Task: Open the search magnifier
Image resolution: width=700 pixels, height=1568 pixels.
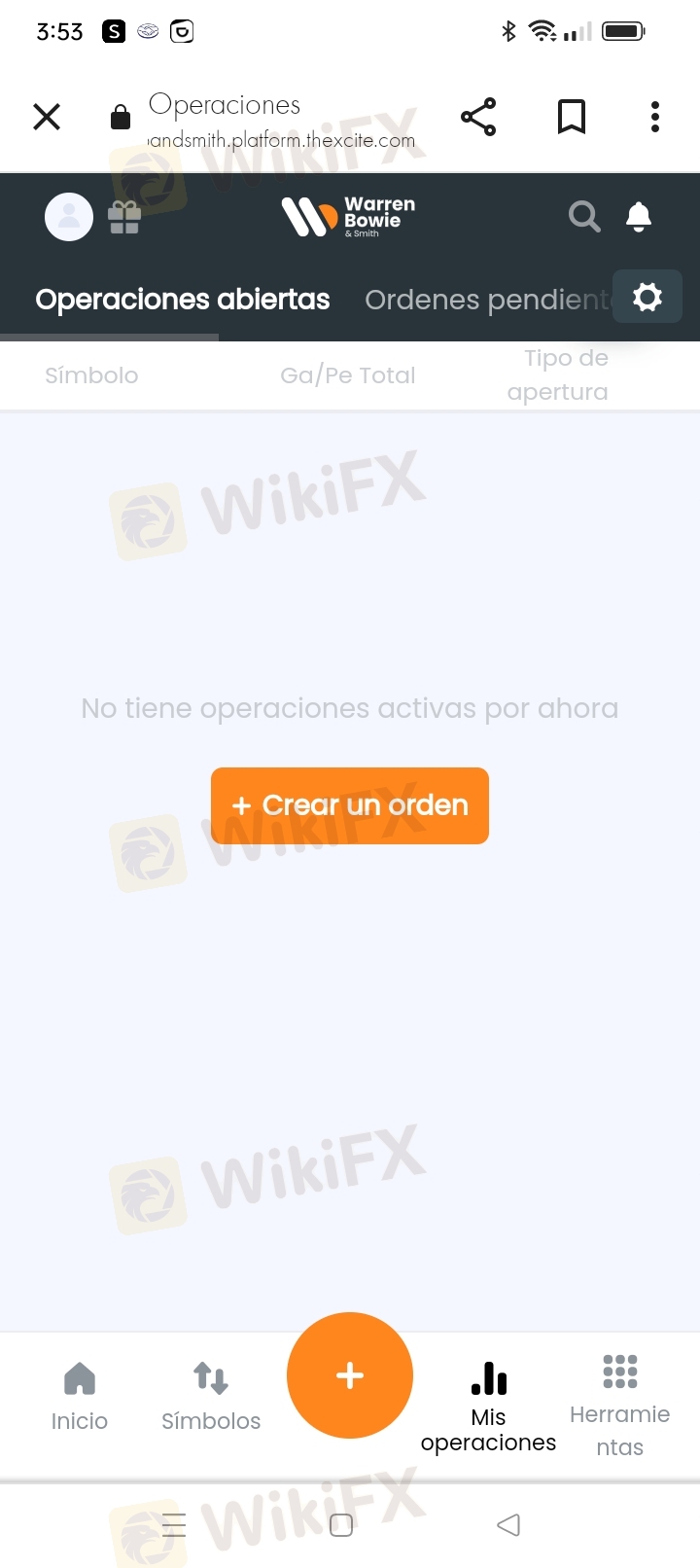Action: point(584,216)
